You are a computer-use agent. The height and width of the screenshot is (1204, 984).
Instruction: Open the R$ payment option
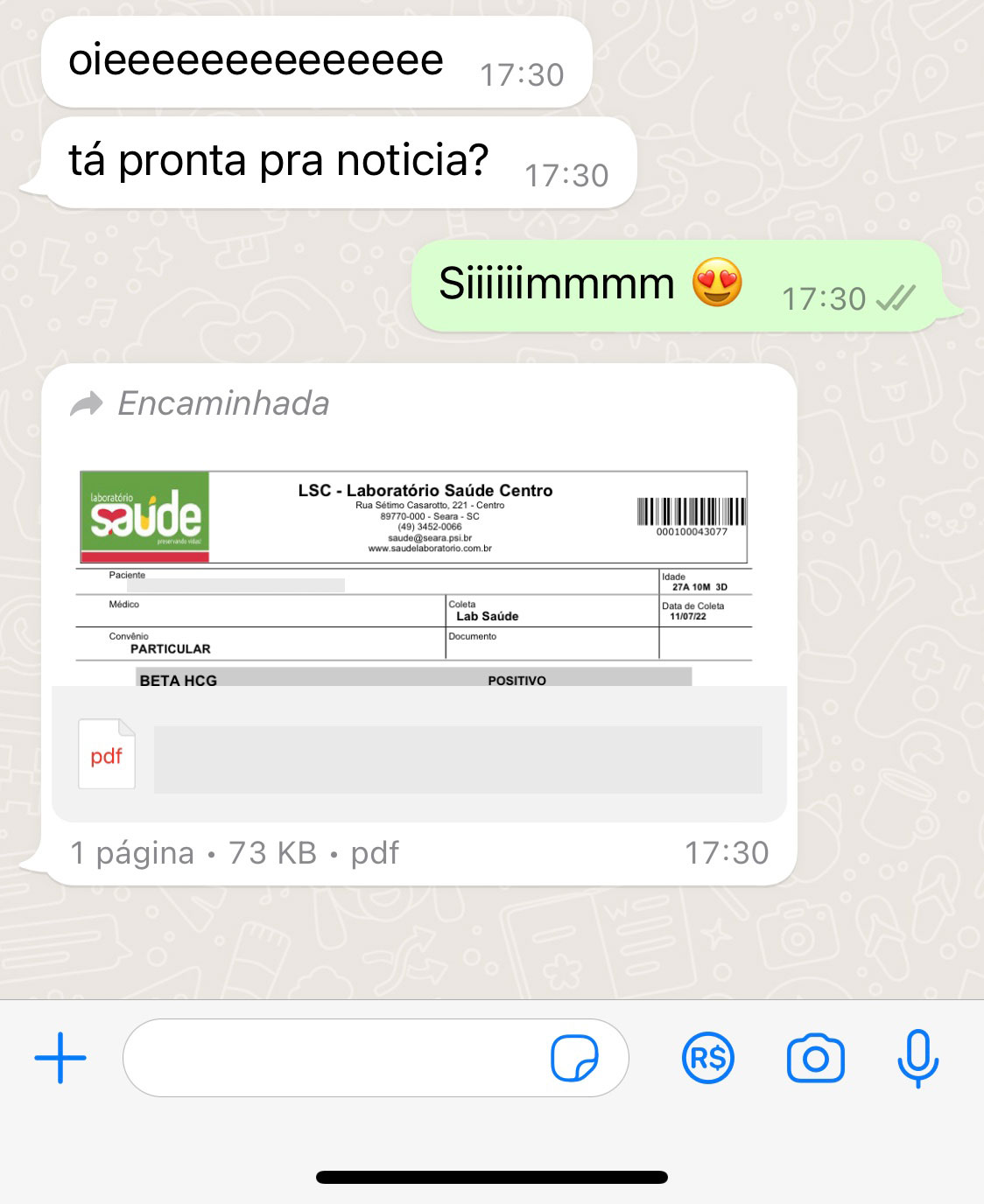coord(707,1058)
